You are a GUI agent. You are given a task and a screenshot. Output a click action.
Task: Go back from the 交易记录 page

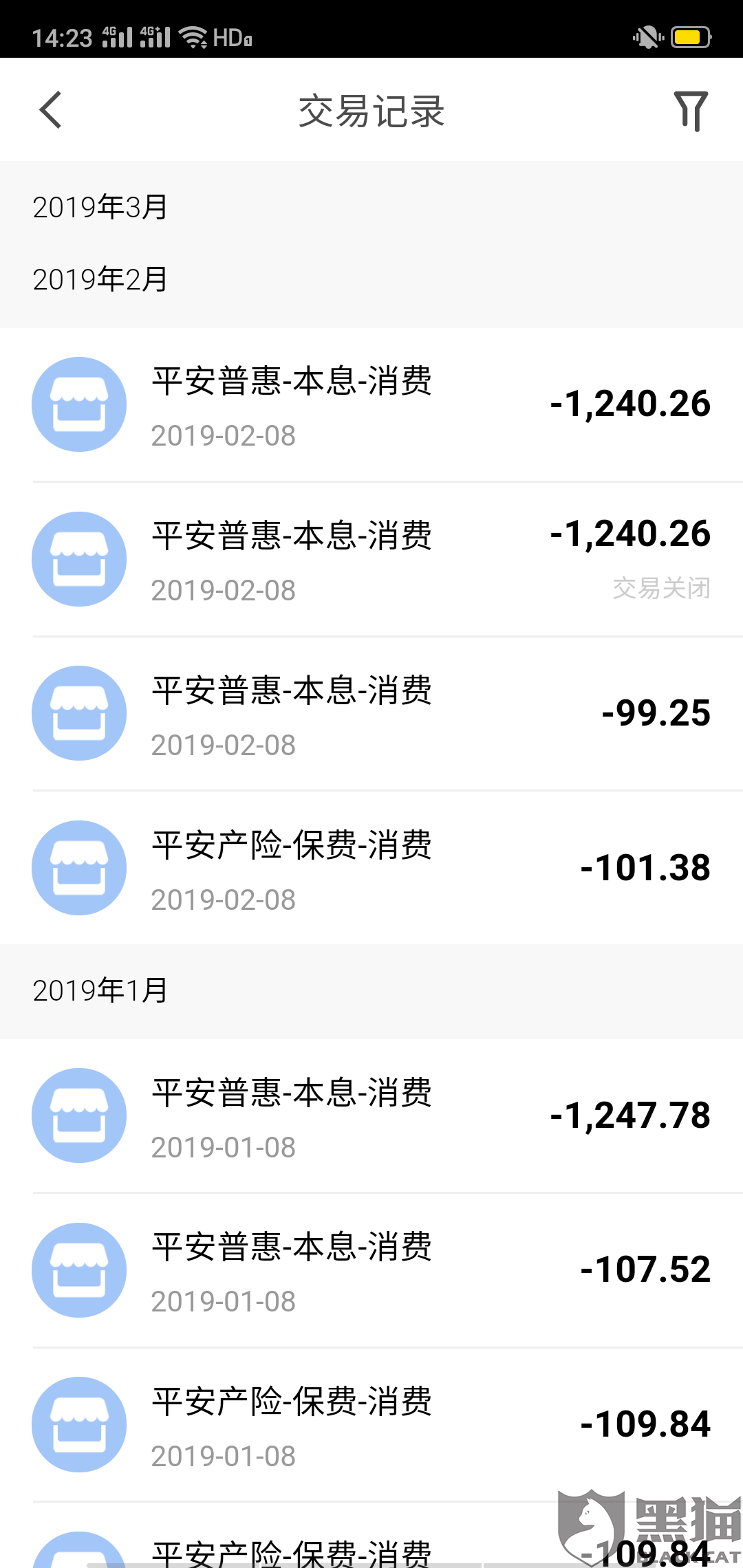51,110
